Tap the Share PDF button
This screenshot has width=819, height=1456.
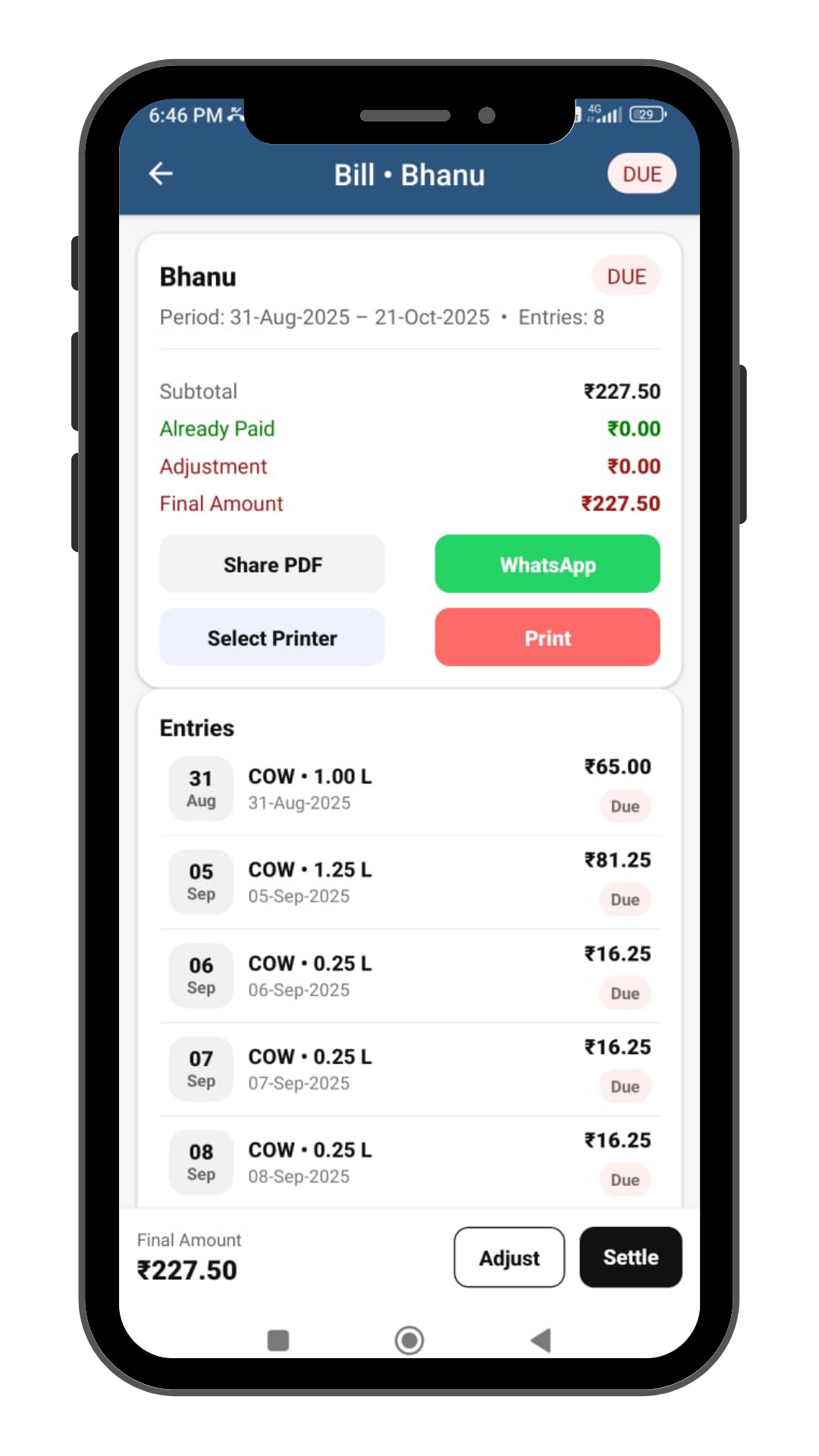(272, 564)
